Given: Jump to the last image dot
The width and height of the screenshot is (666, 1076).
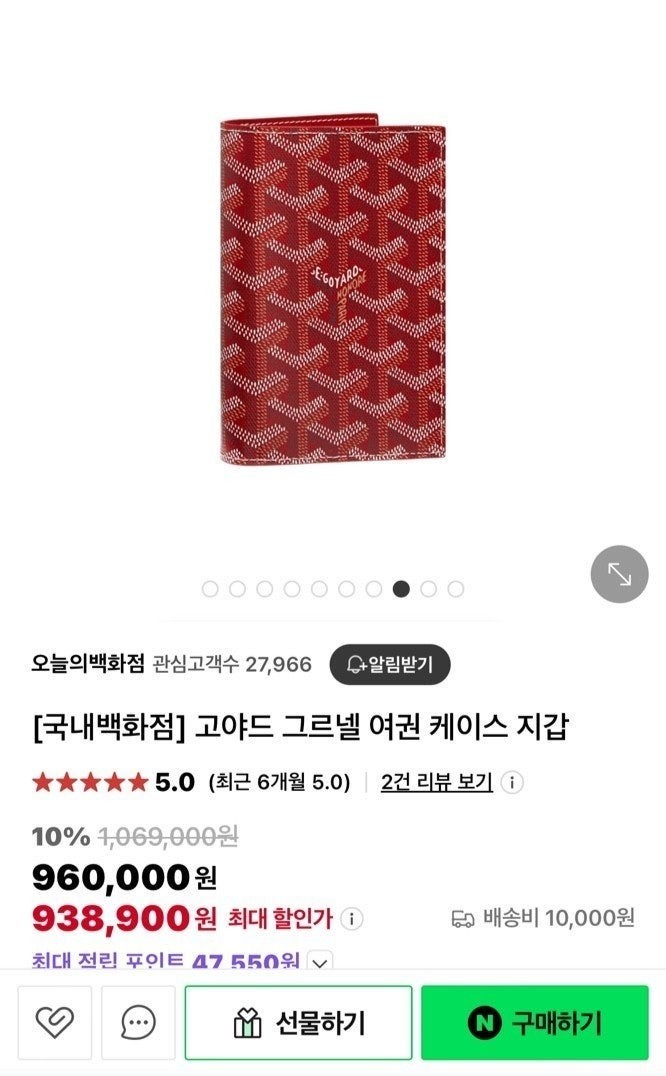Looking at the screenshot, I should (x=456, y=589).
